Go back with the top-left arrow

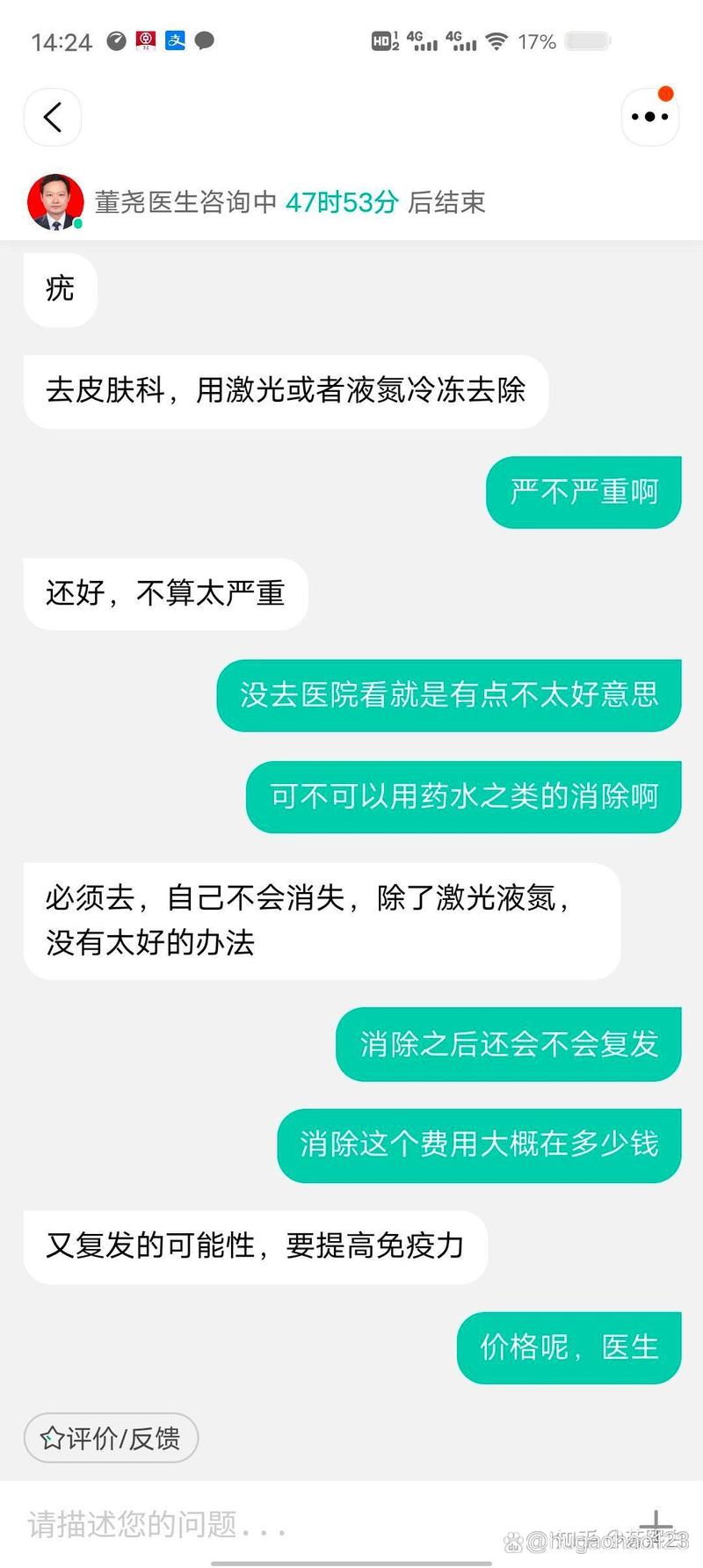(x=53, y=117)
